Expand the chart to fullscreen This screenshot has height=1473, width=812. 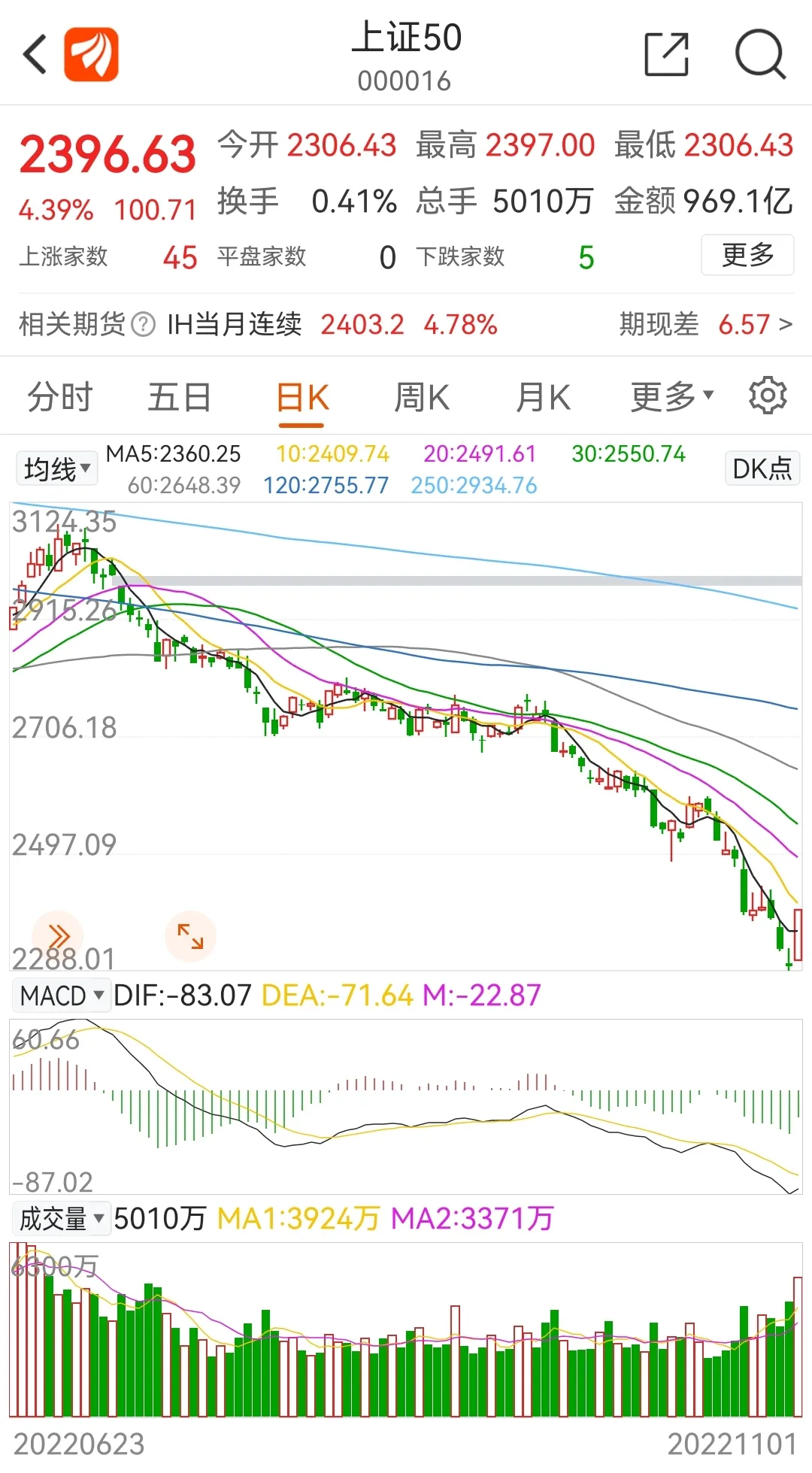190,936
